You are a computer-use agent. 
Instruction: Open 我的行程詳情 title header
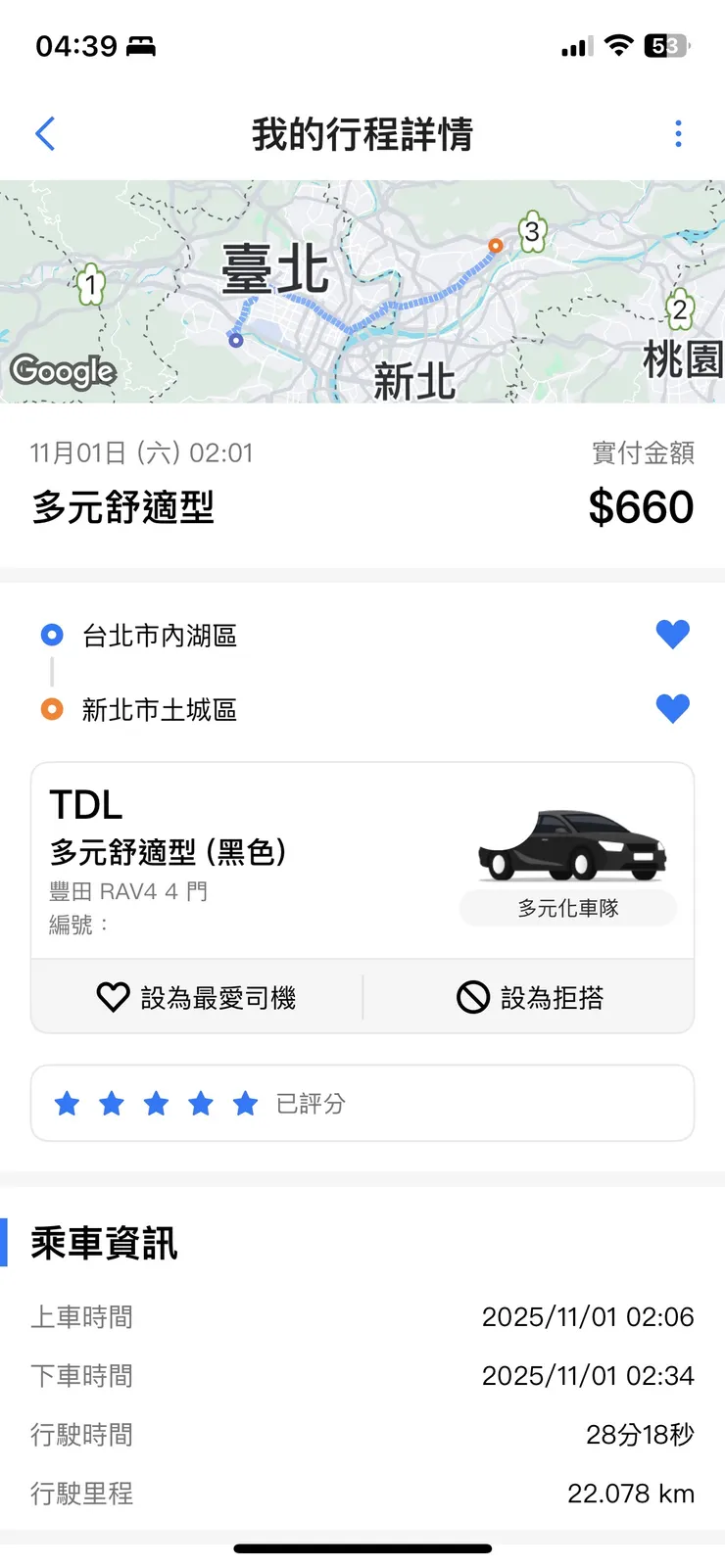(x=362, y=134)
